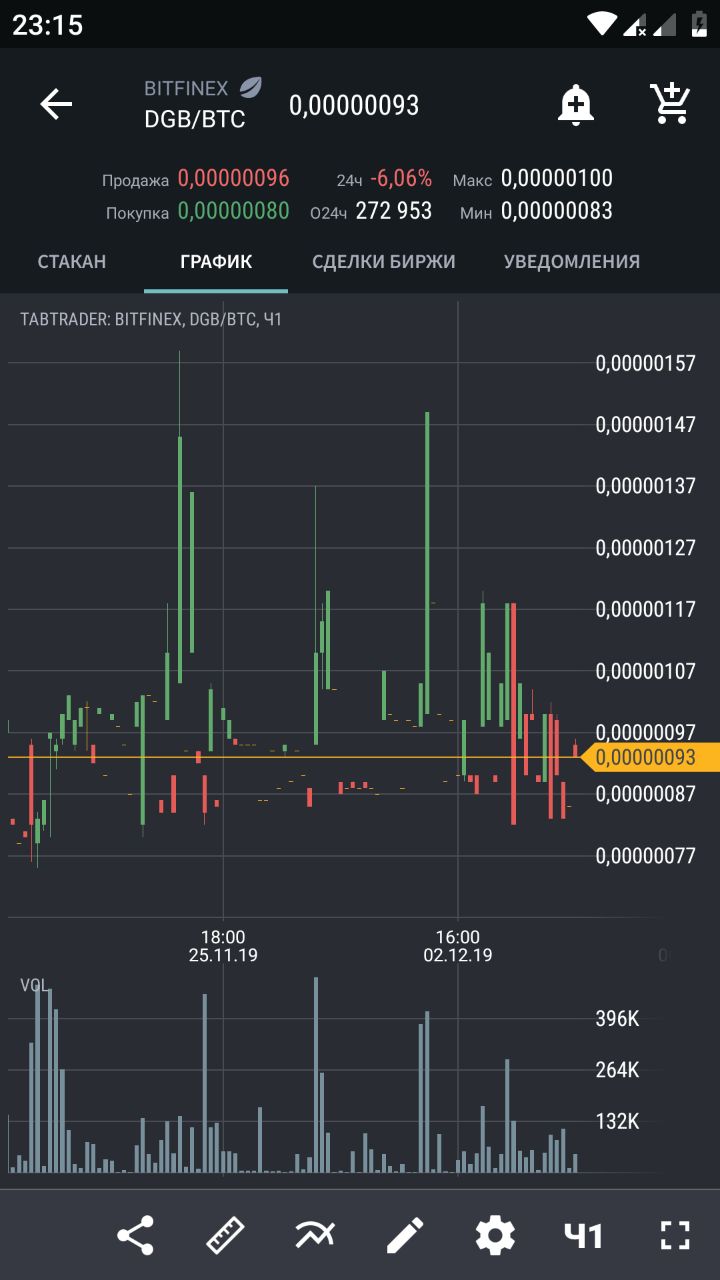Open chart indicators
This screenshot has height=1280, width=720.
point(315,1236)
